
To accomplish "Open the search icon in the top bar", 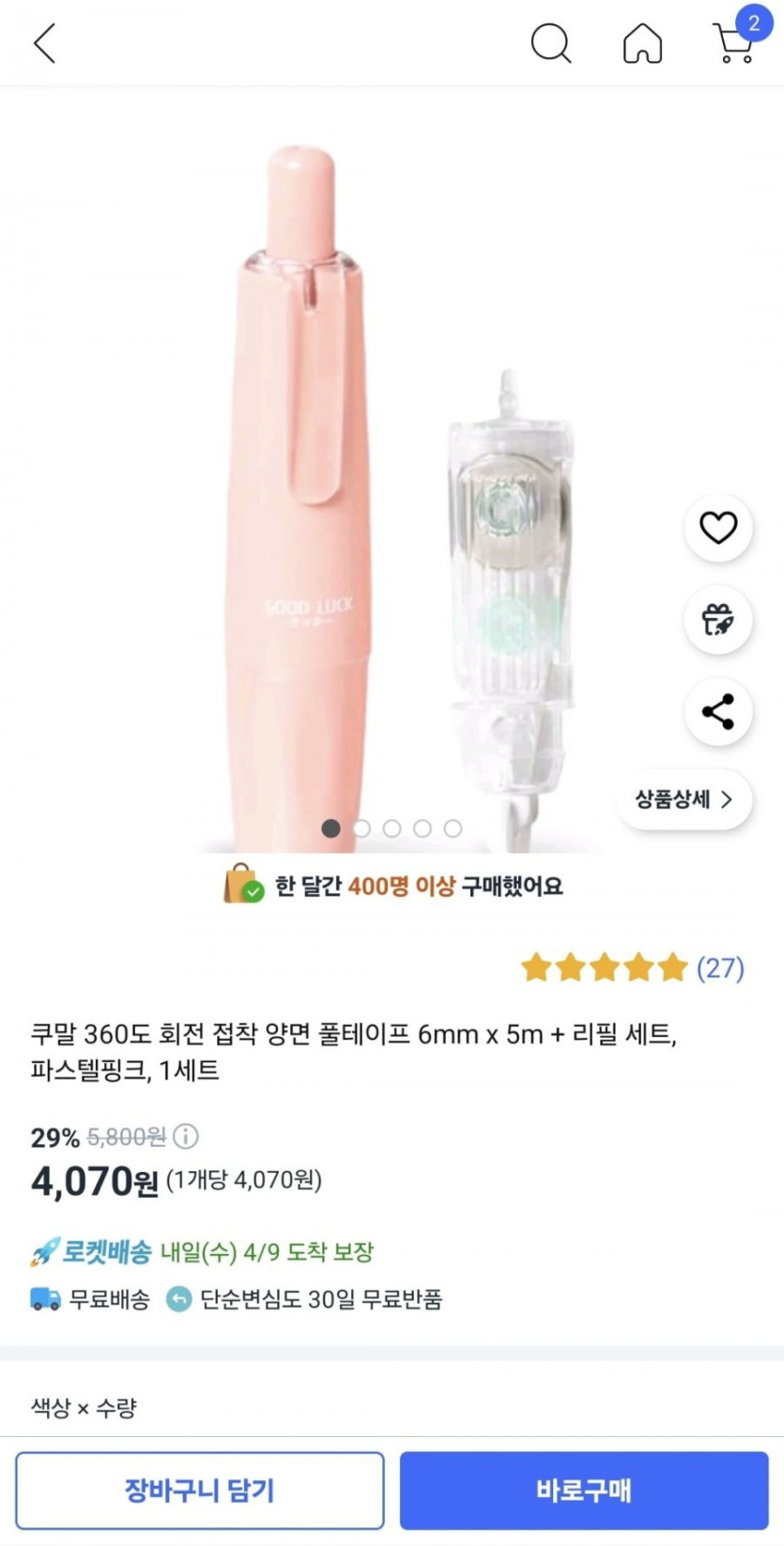I will point(551,43).
